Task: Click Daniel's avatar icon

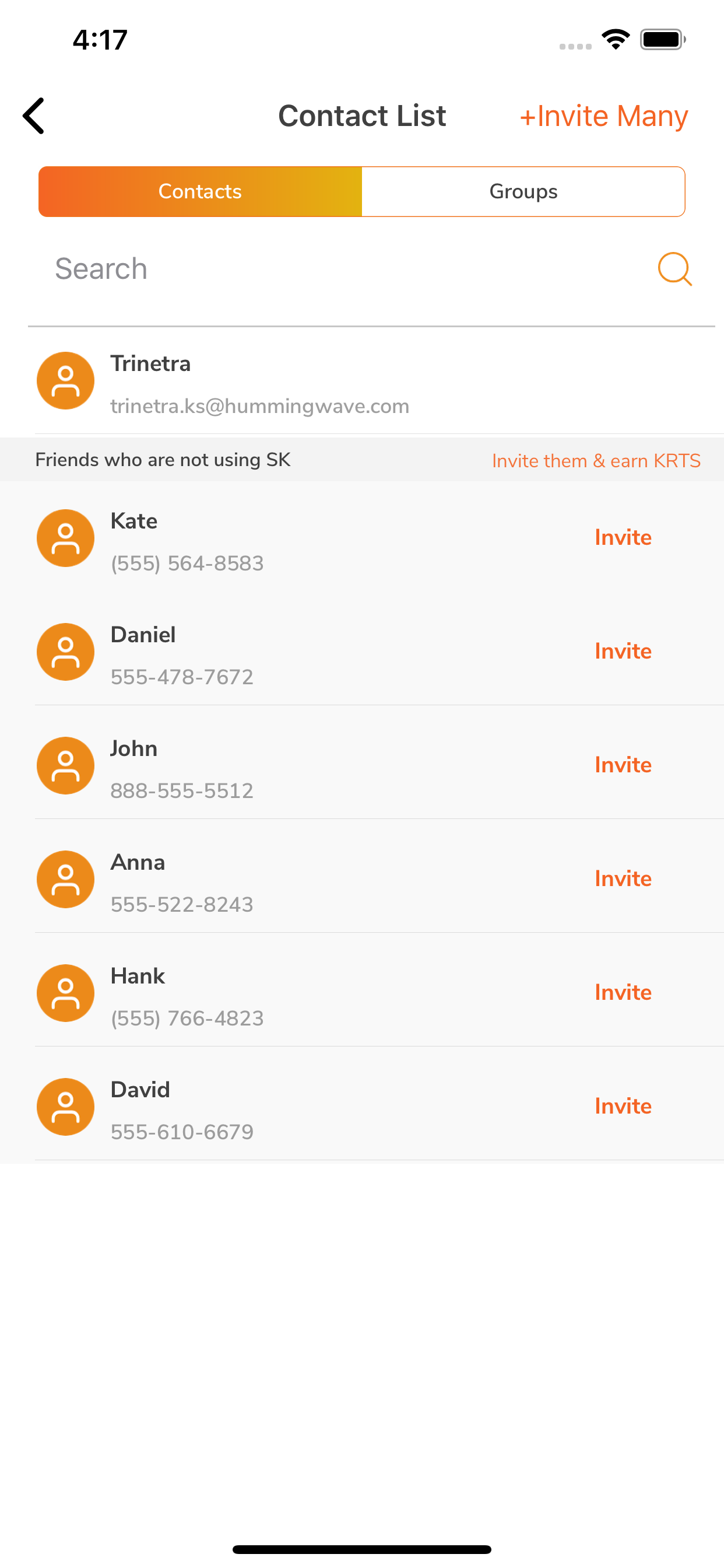Action: [x=65, y=652]
